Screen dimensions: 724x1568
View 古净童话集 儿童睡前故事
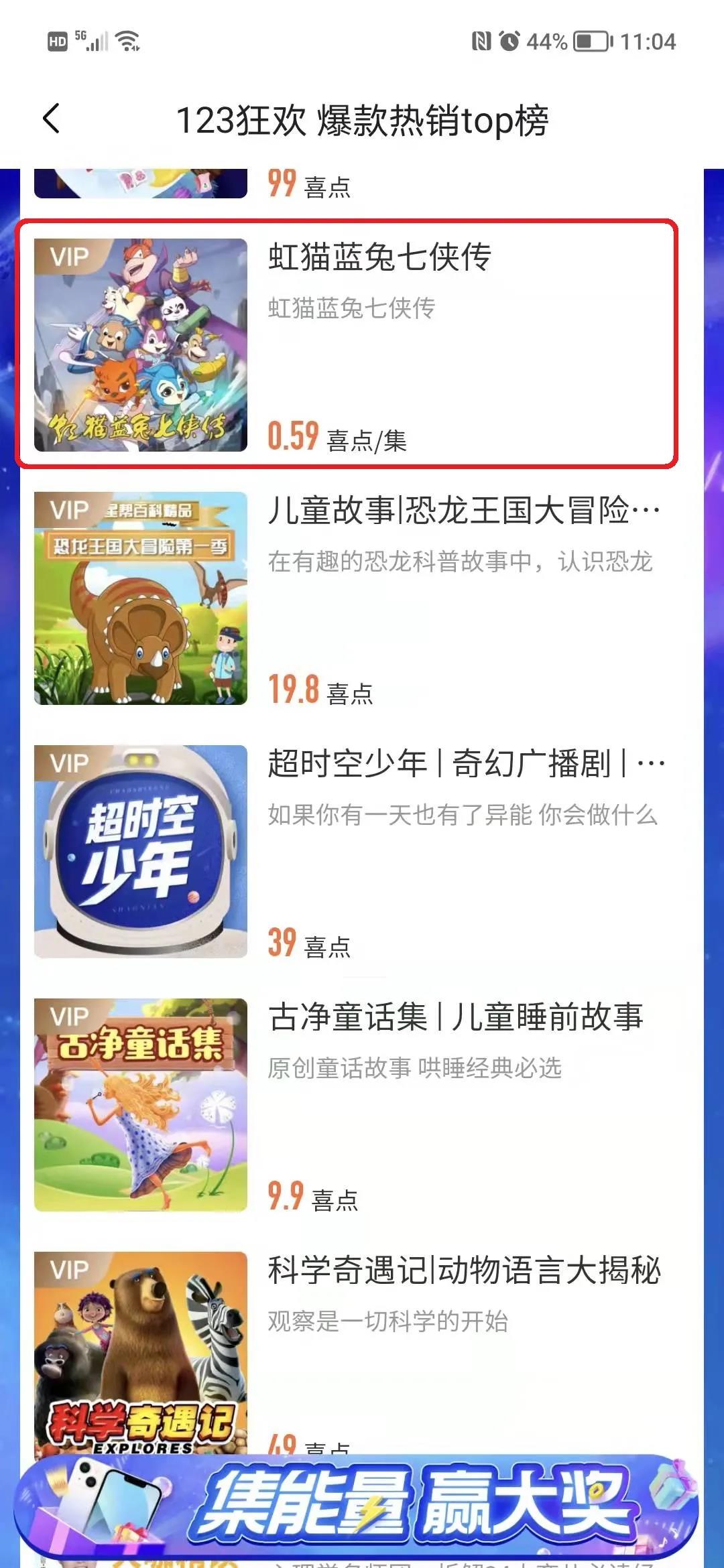point(347,1104)
